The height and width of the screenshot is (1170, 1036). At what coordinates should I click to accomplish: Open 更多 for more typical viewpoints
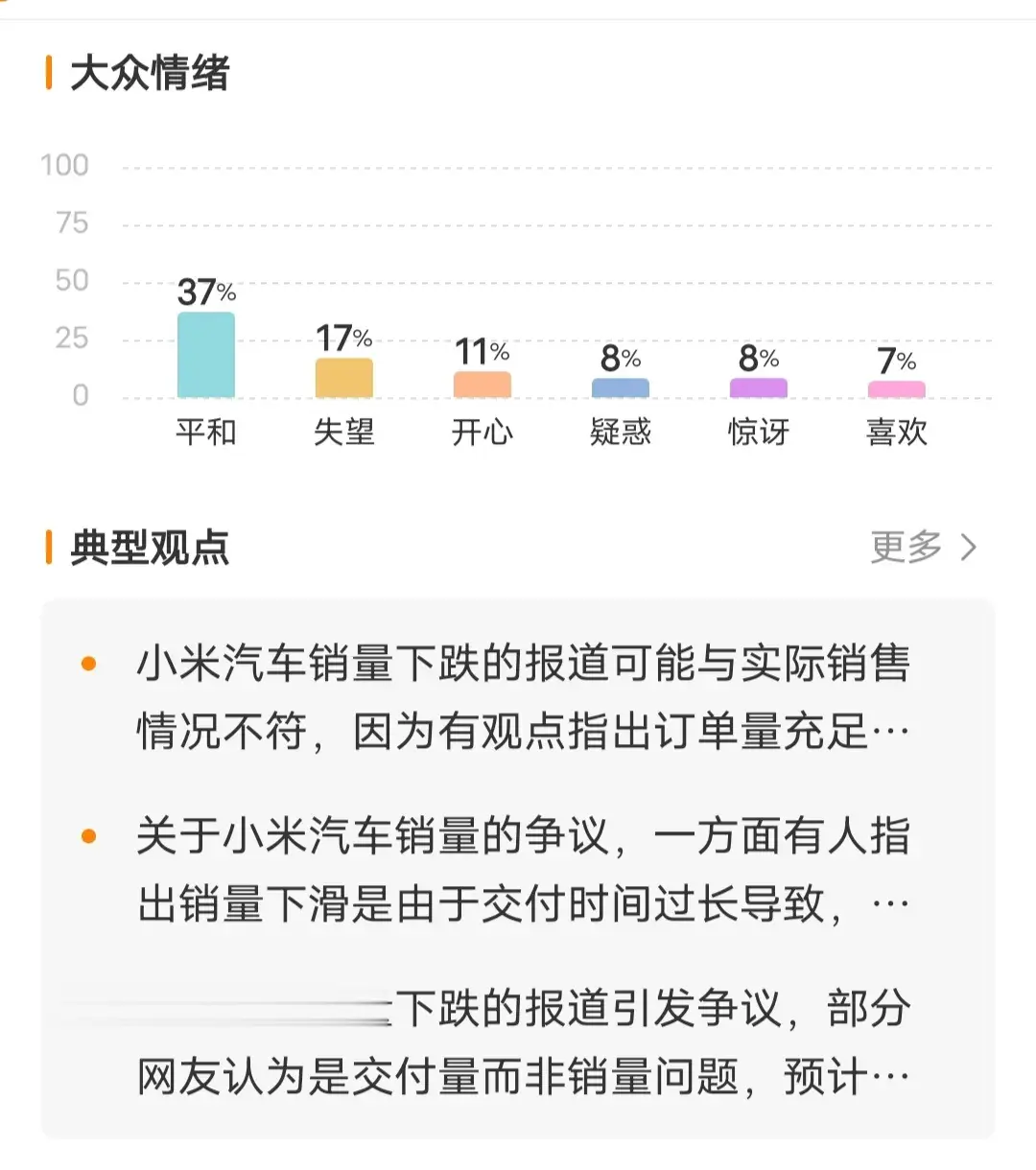922,548
